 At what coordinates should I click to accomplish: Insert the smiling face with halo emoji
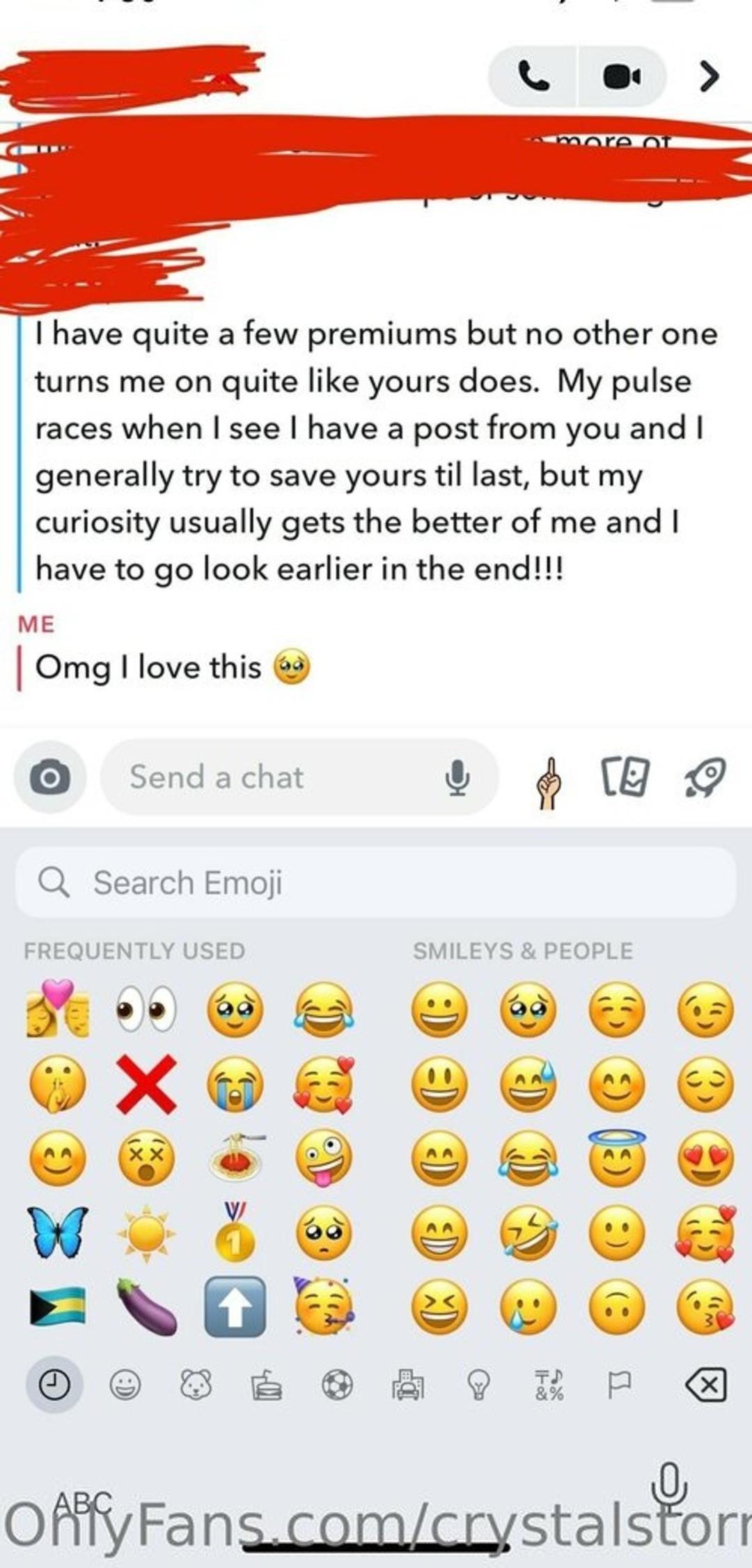[617, 1158]
